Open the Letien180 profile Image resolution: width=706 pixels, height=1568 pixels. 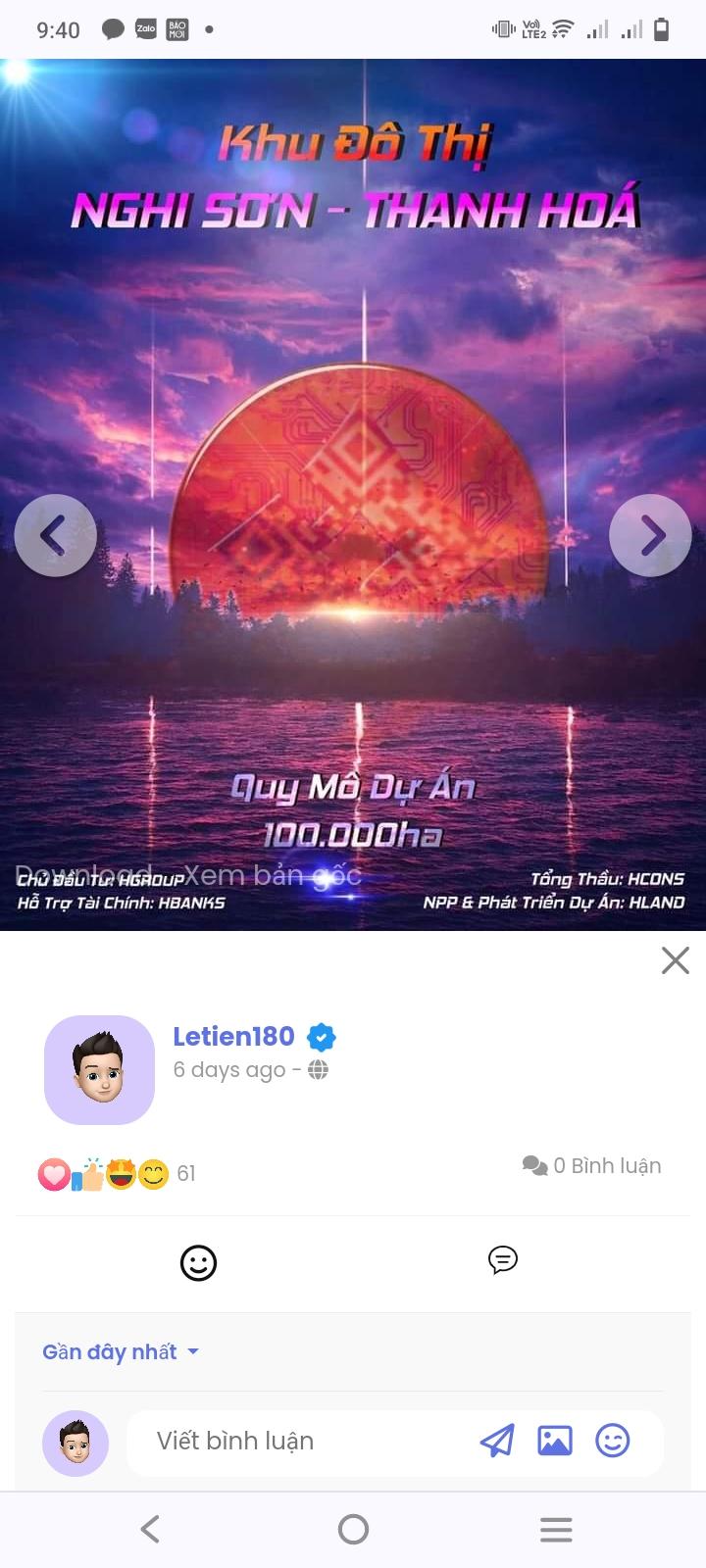click(x=233, y=1036)
